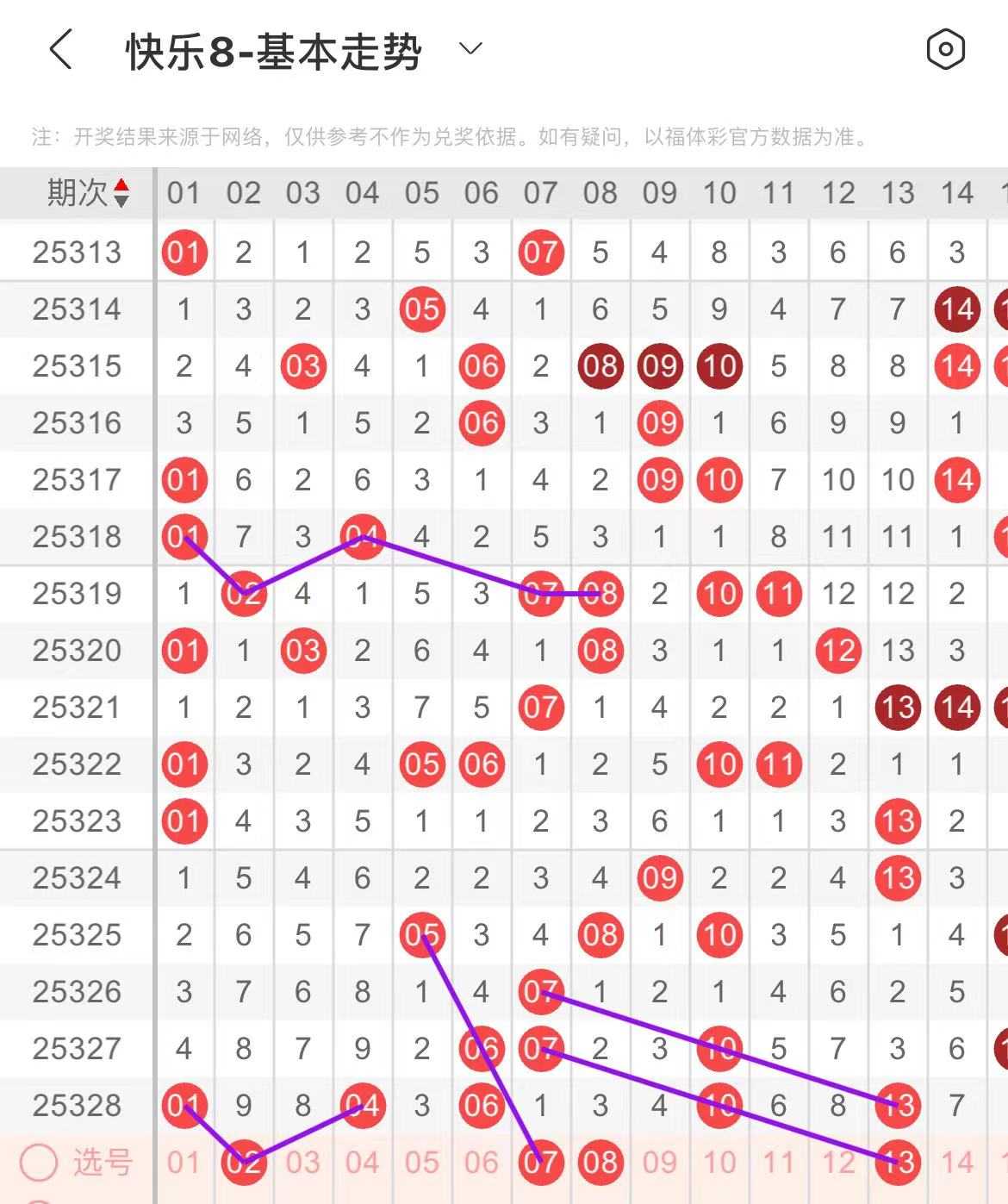Select number 01 in the 选号 row
Screen dimensions: 1008x1204
tap(184, 1163)
